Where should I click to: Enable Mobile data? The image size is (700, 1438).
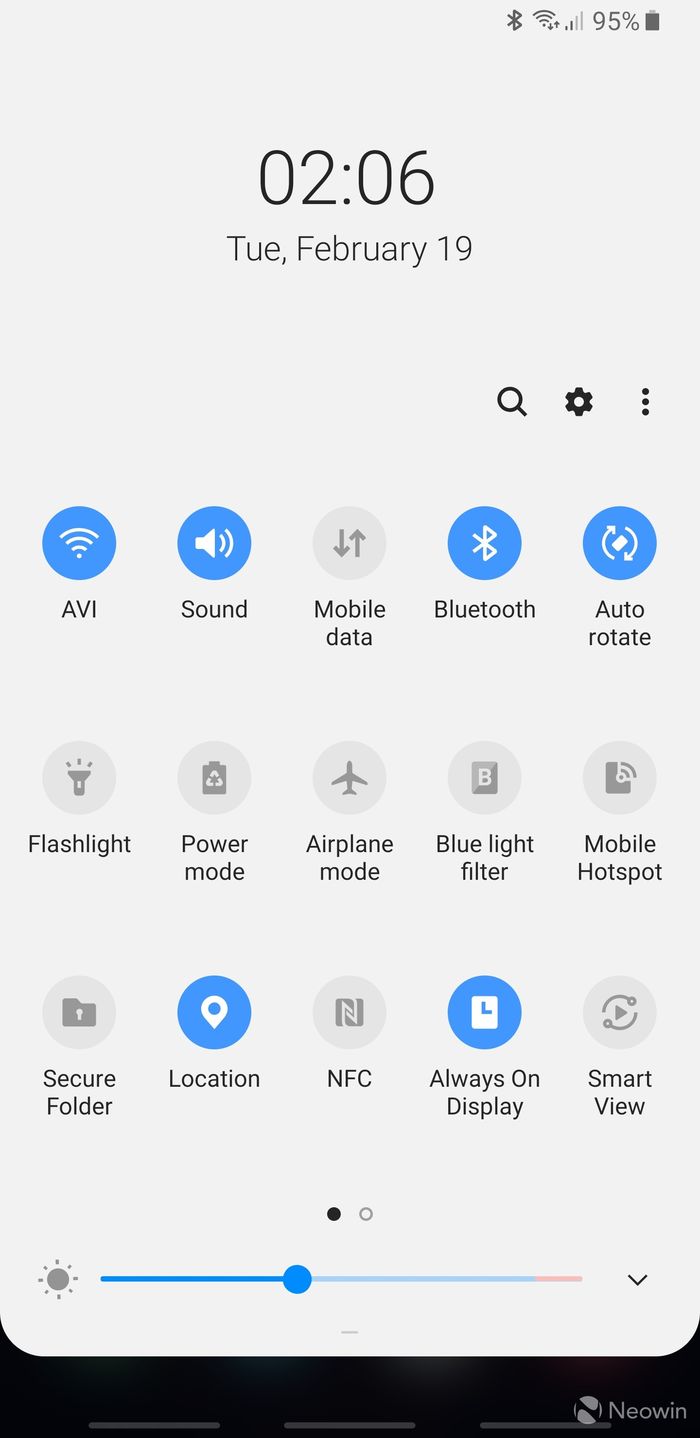pos(349,543)
